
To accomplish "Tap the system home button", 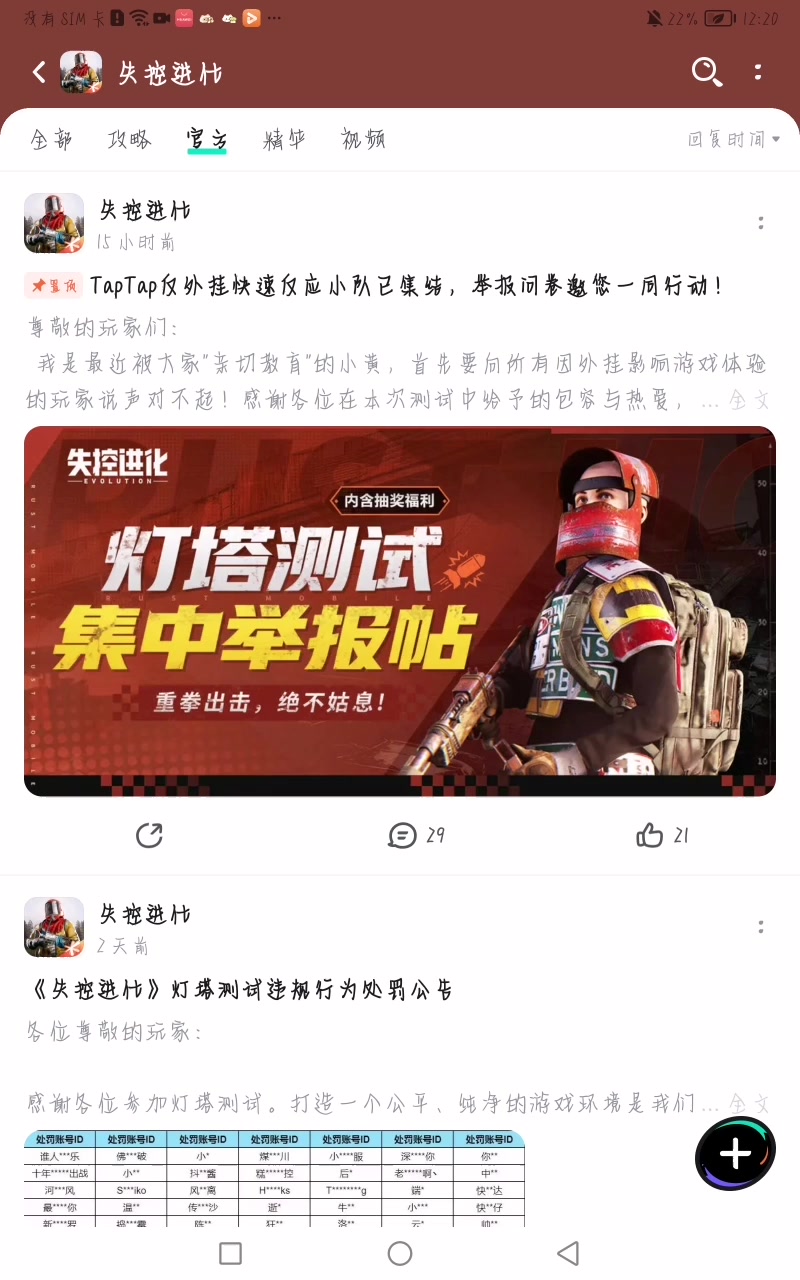I will point(400,1253).
